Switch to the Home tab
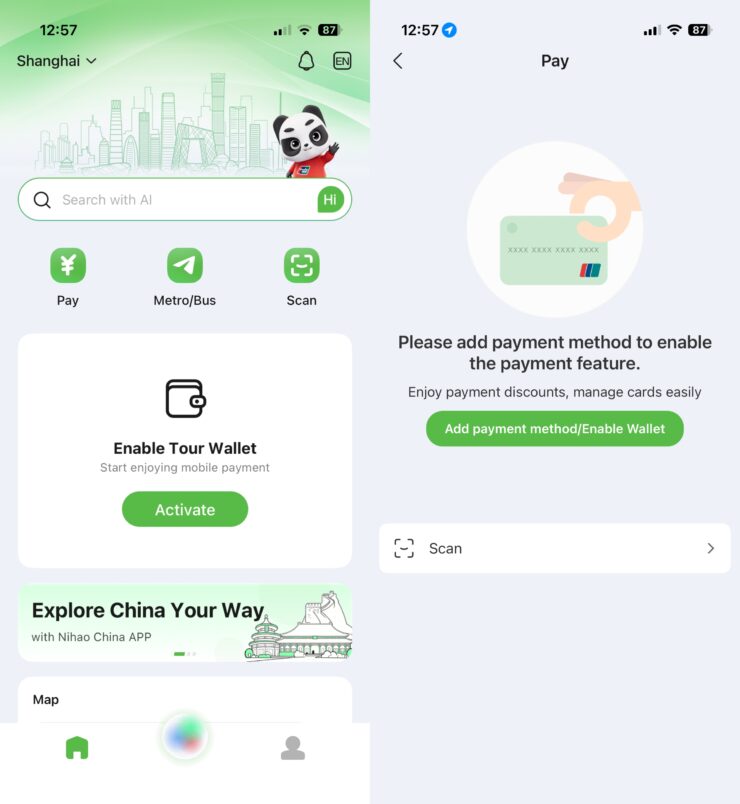The height and width of the screenshot is (804, 740). (77, 748)
